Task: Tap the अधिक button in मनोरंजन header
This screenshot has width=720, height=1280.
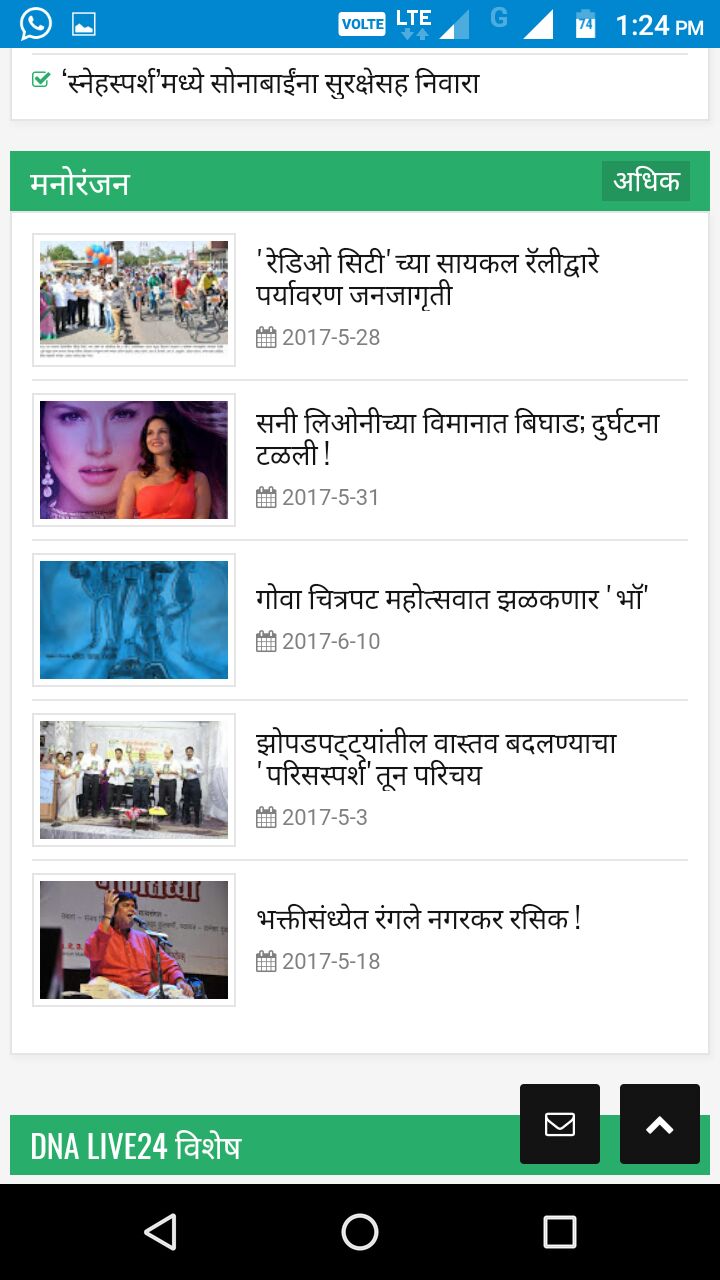Action: [x=646, y=181]
